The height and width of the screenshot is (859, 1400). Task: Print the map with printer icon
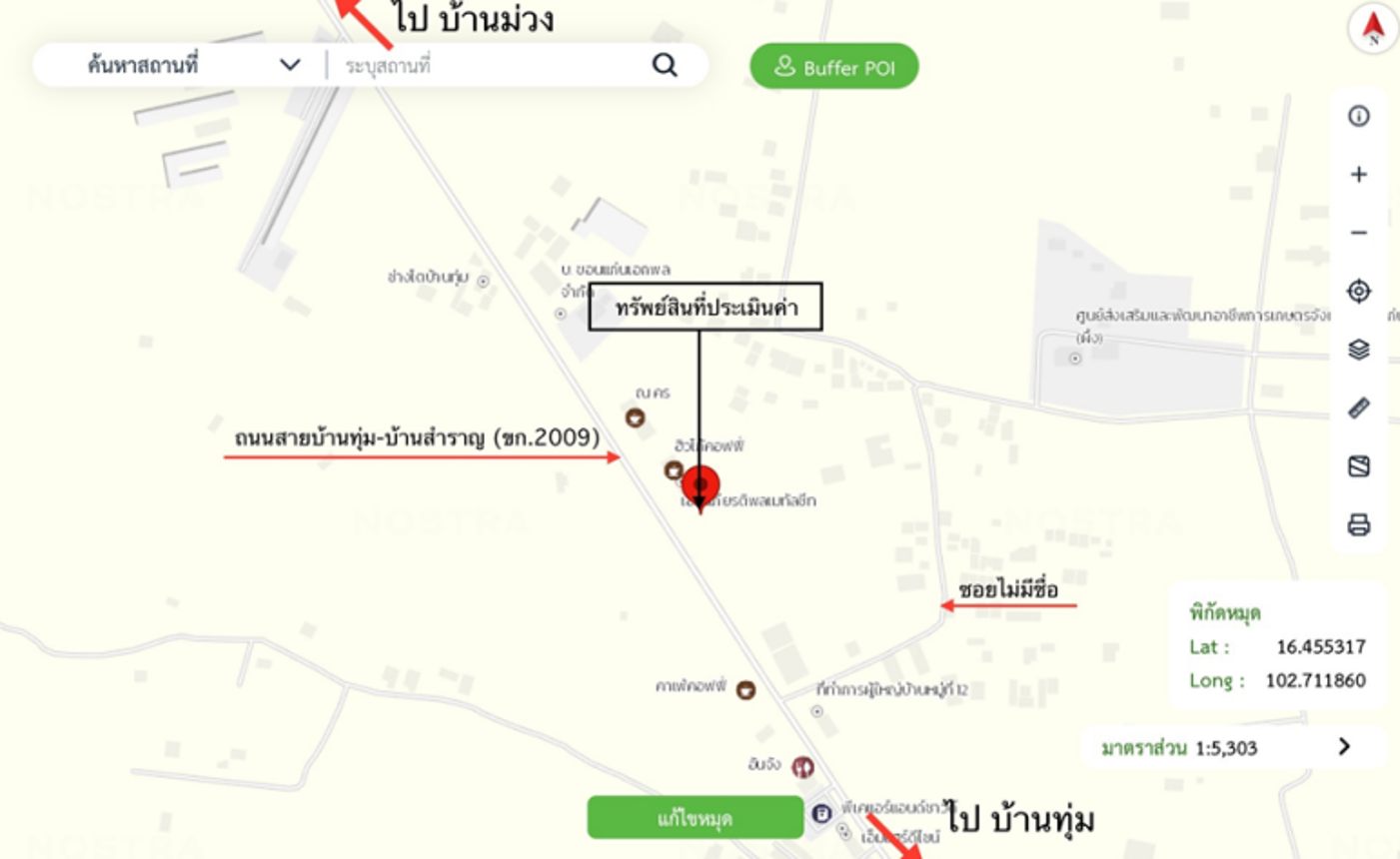coord(1359,524)
